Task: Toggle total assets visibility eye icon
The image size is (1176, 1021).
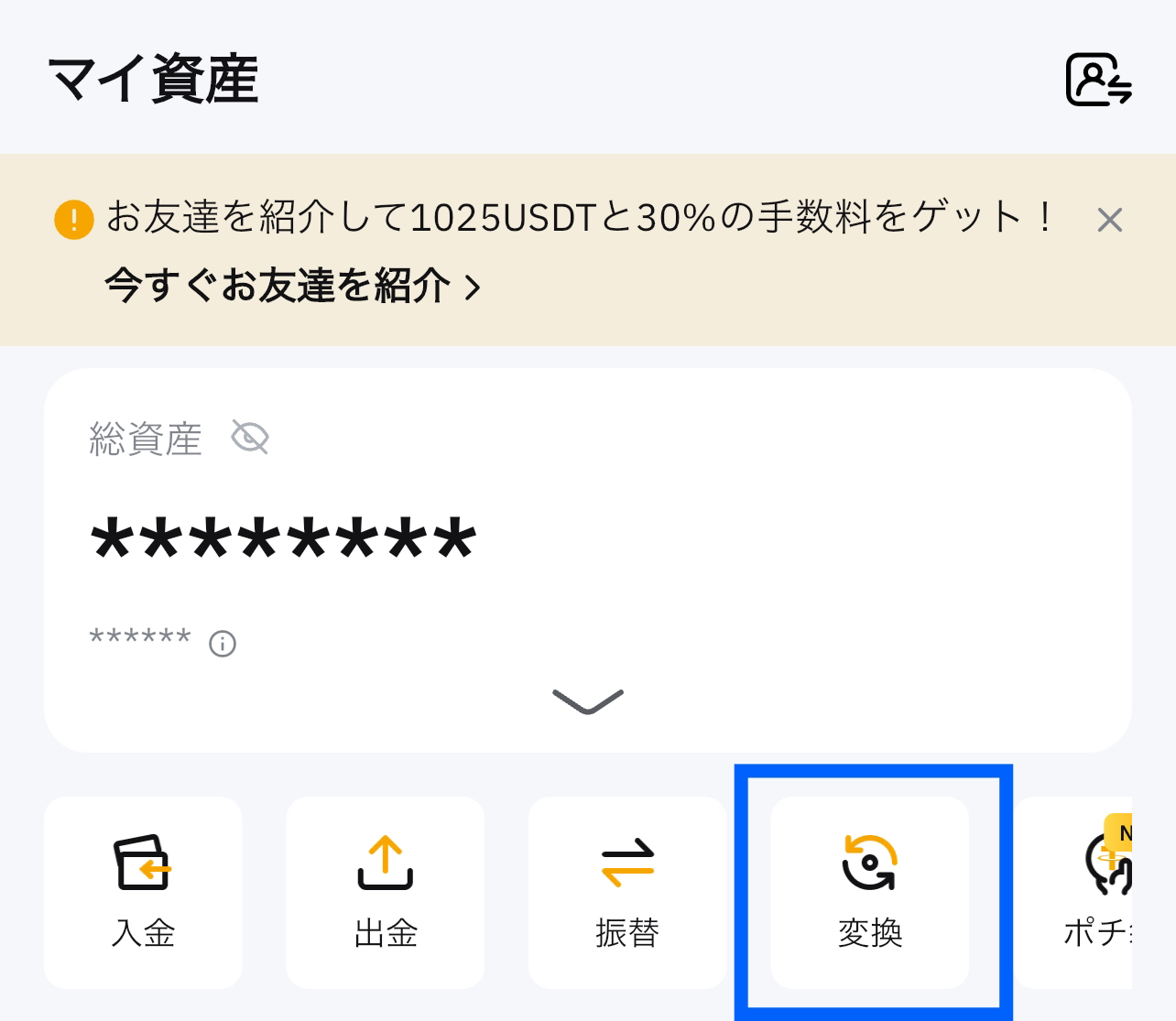Action: pyautogui.click(x=249, y=438)
